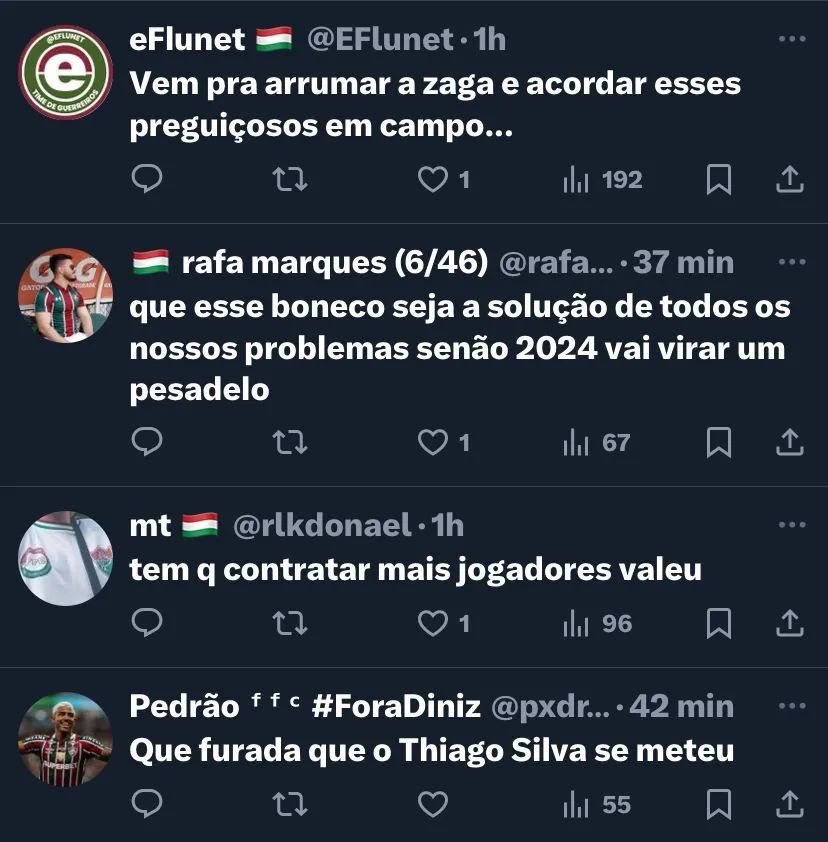Image resolution: width=828 pixels, height=842 pixels.
Task: Reply to eFlunet's tweet
Action: coord(147,180)
